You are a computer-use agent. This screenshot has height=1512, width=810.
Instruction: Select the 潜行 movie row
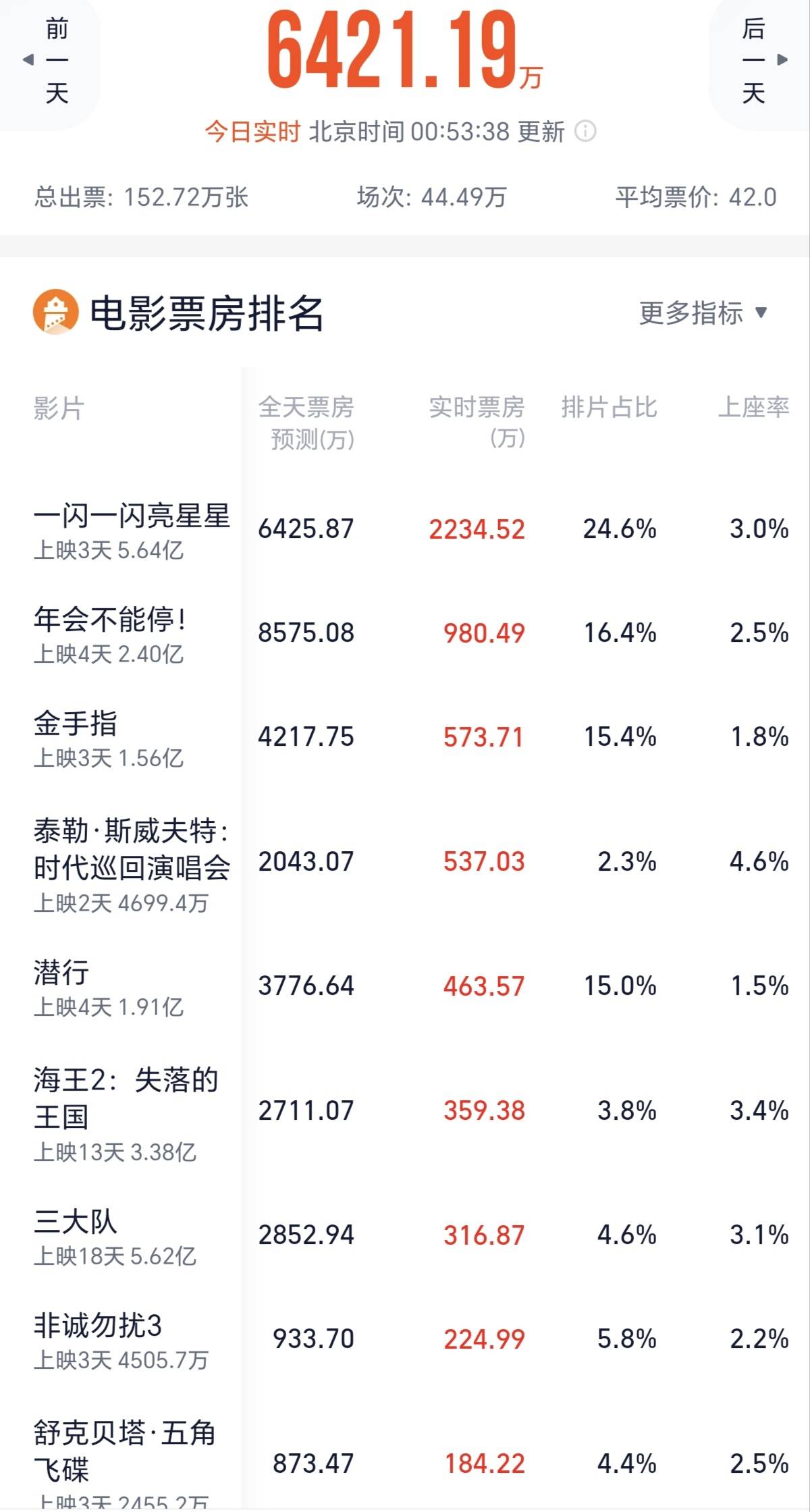pos(62,973)
